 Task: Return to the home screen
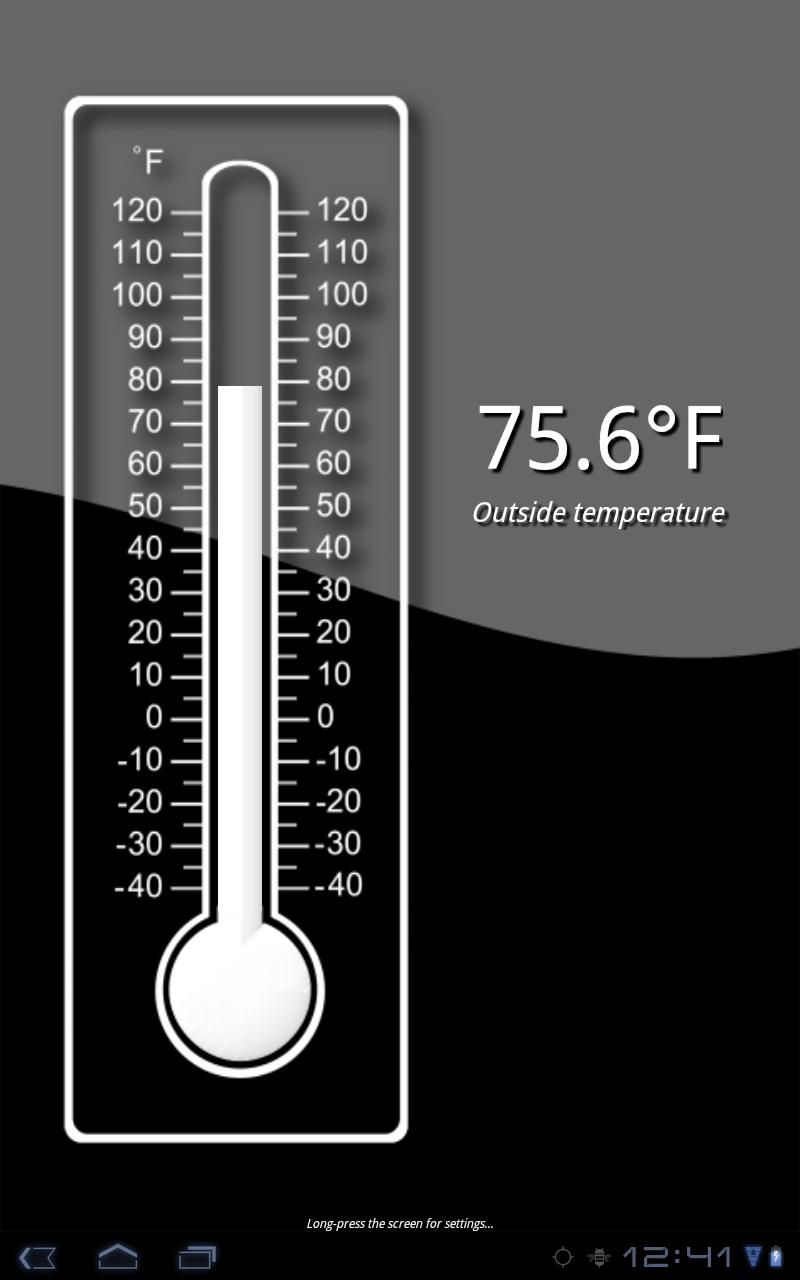pyautogui.click(x=117, y=1256)
